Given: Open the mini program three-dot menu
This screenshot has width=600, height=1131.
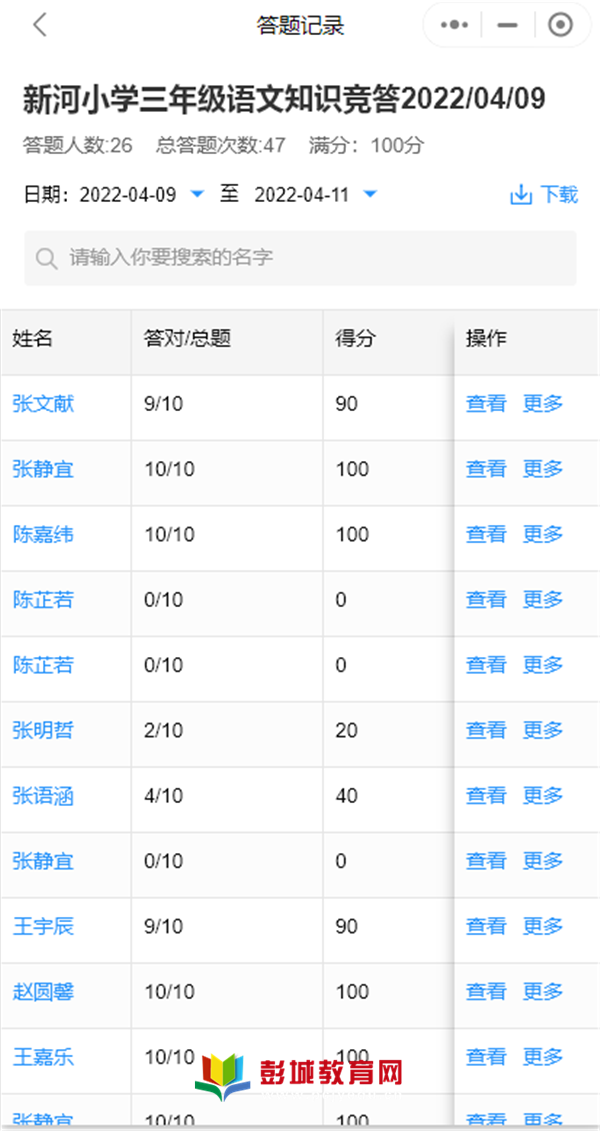Looking at the screenshot, I should coord(454,25).
